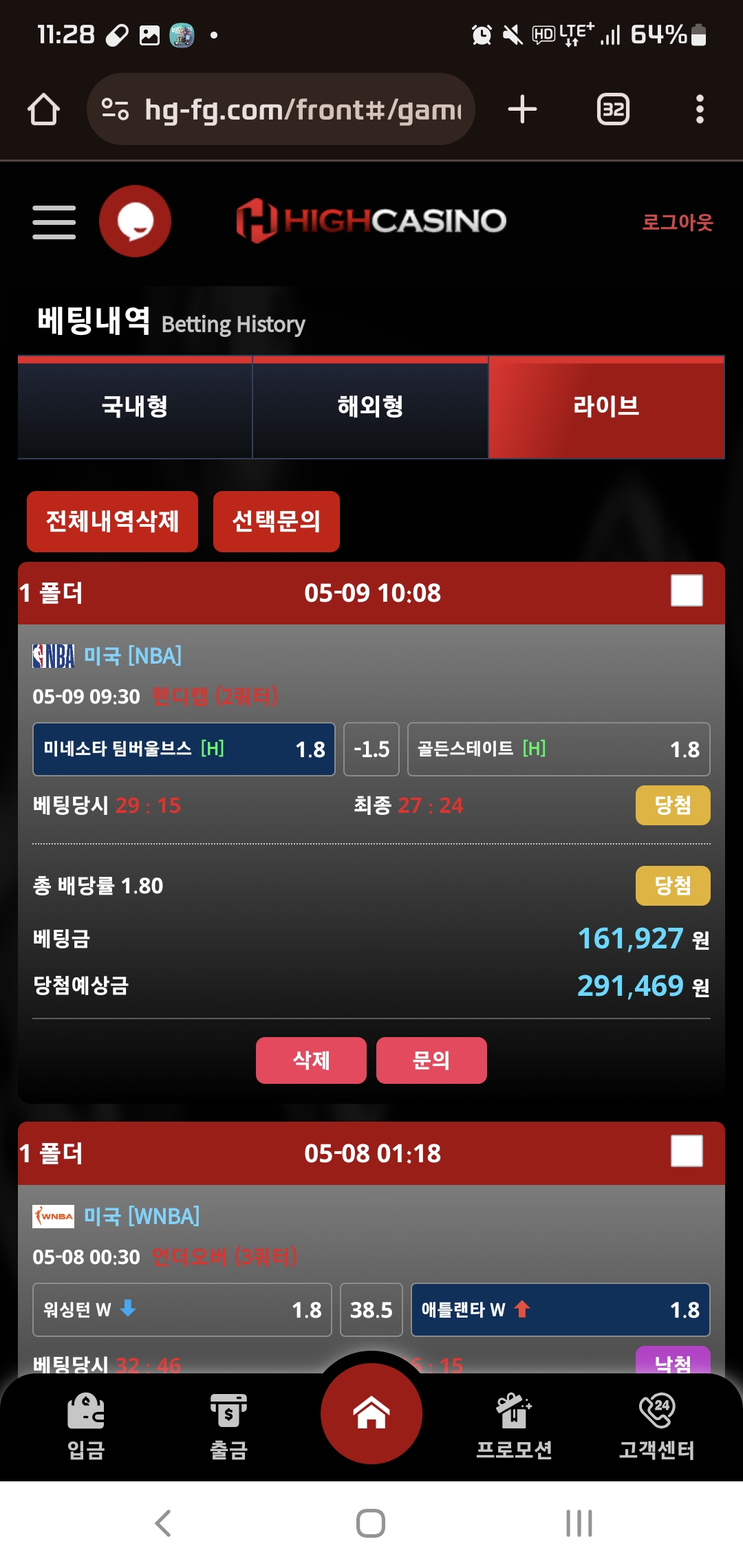The height and width of the screenshot is (1568, 743).
Task: Open the browser tab switcher
Action: (613, 109)
